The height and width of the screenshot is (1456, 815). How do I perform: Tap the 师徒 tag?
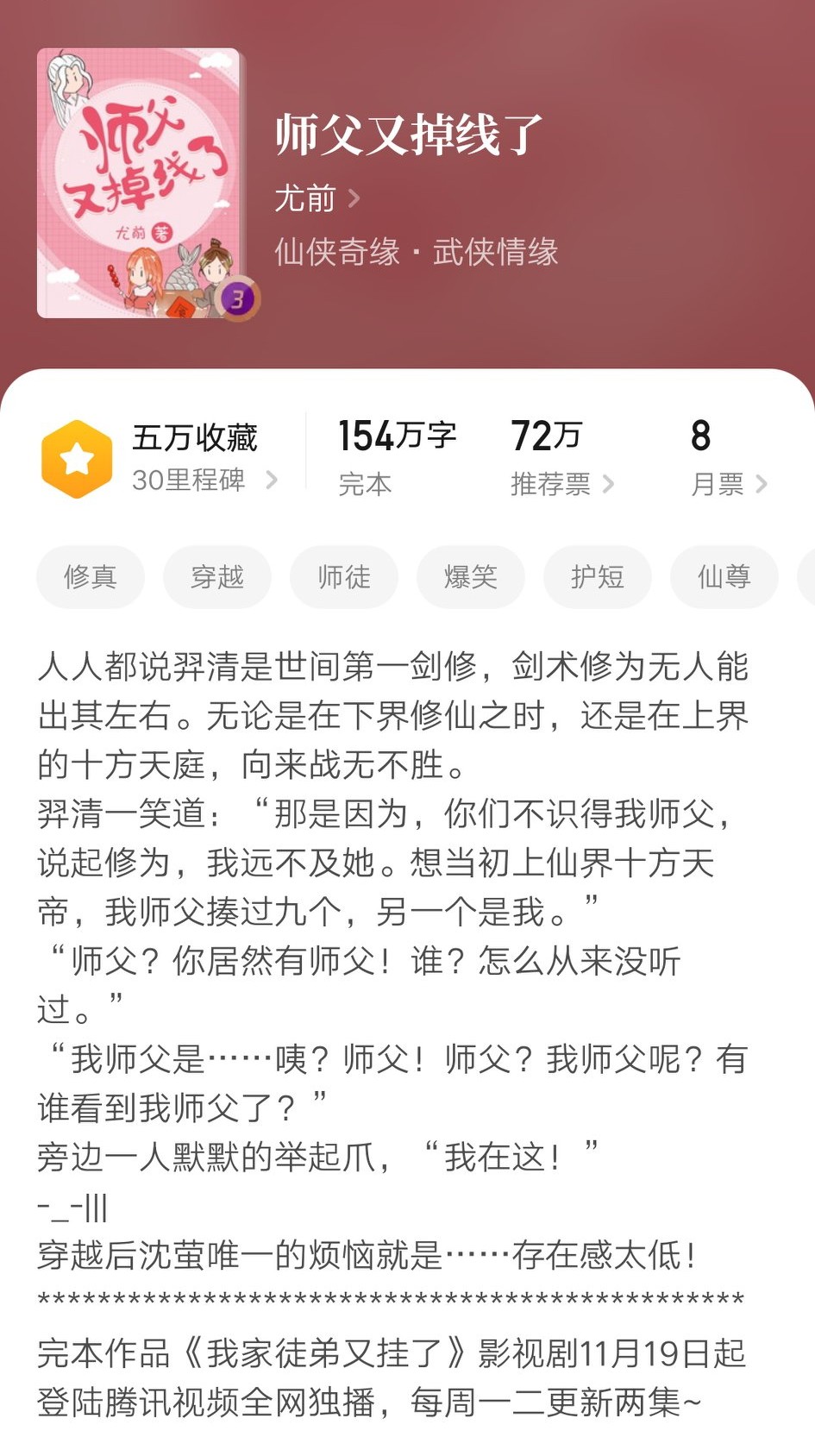pos(343,578)
